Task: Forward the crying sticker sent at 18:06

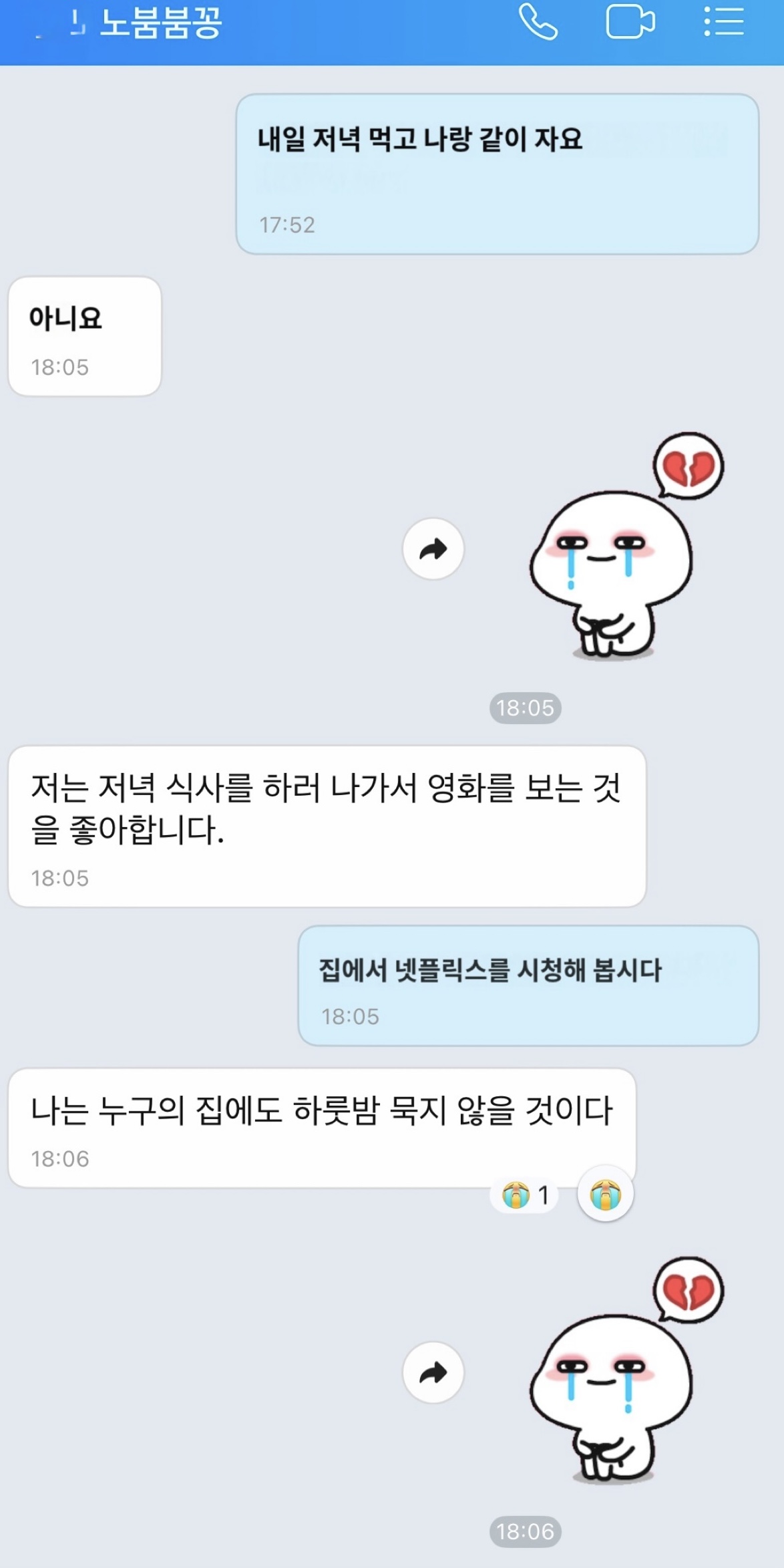Action: (433, 1373)
